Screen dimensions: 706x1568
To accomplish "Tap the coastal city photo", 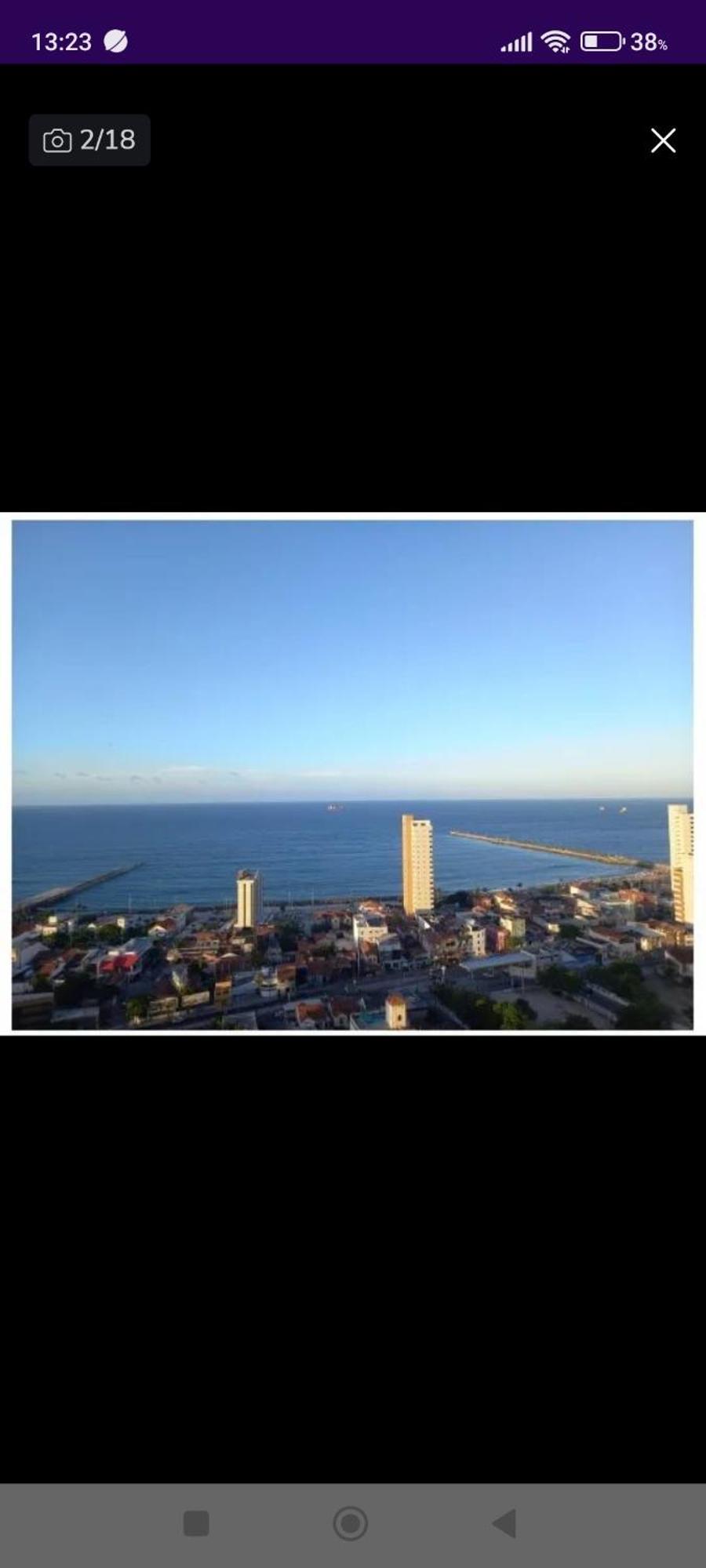I will 352,775.
